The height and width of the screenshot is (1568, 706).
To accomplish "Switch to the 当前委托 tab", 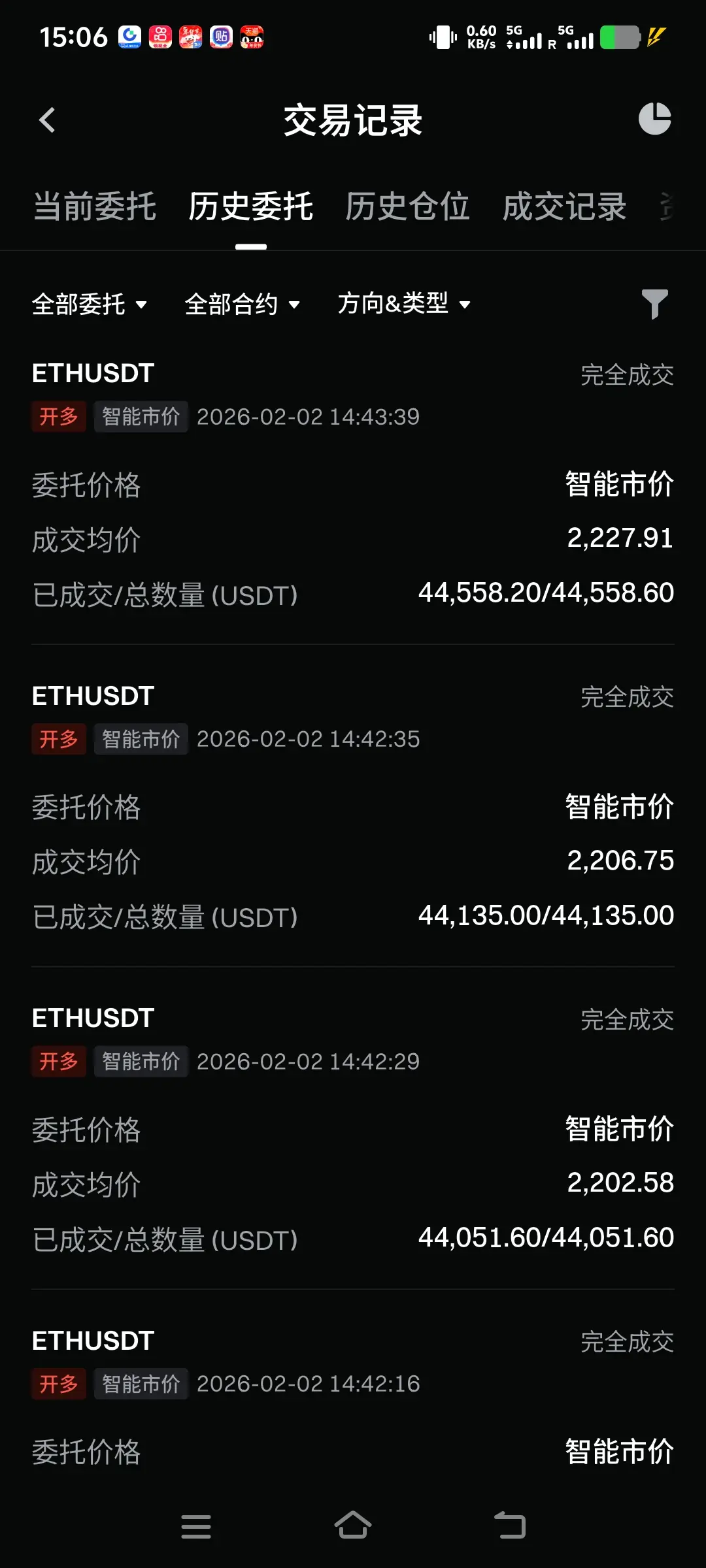I will click(95, 207).
